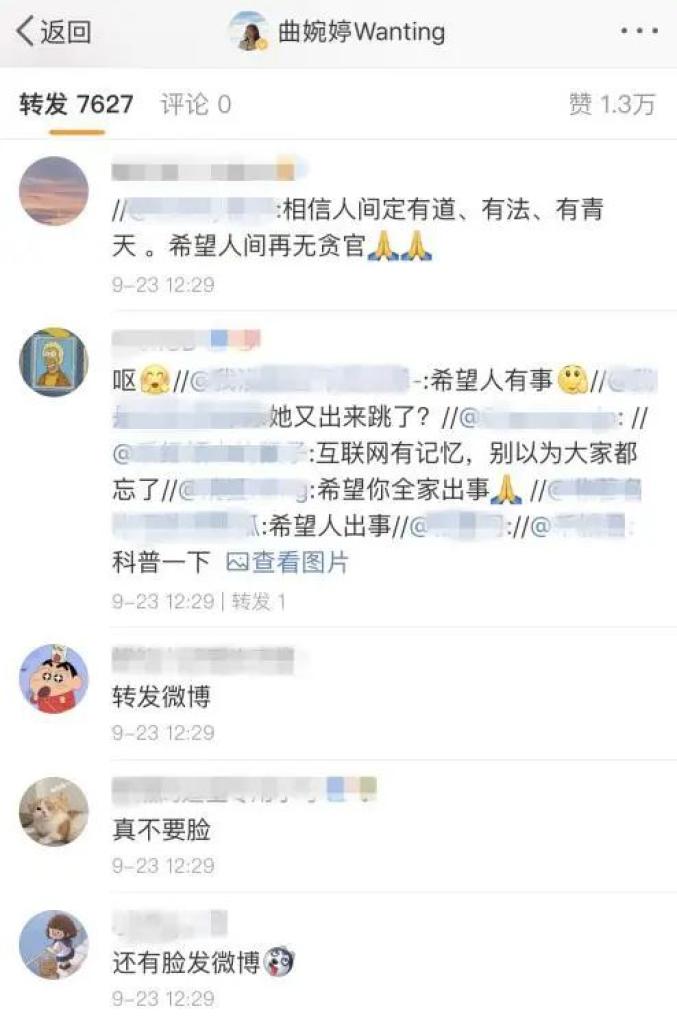Switch to the 转发 7627 tab
The image size is (677, 1021).
tap(76, 104)
